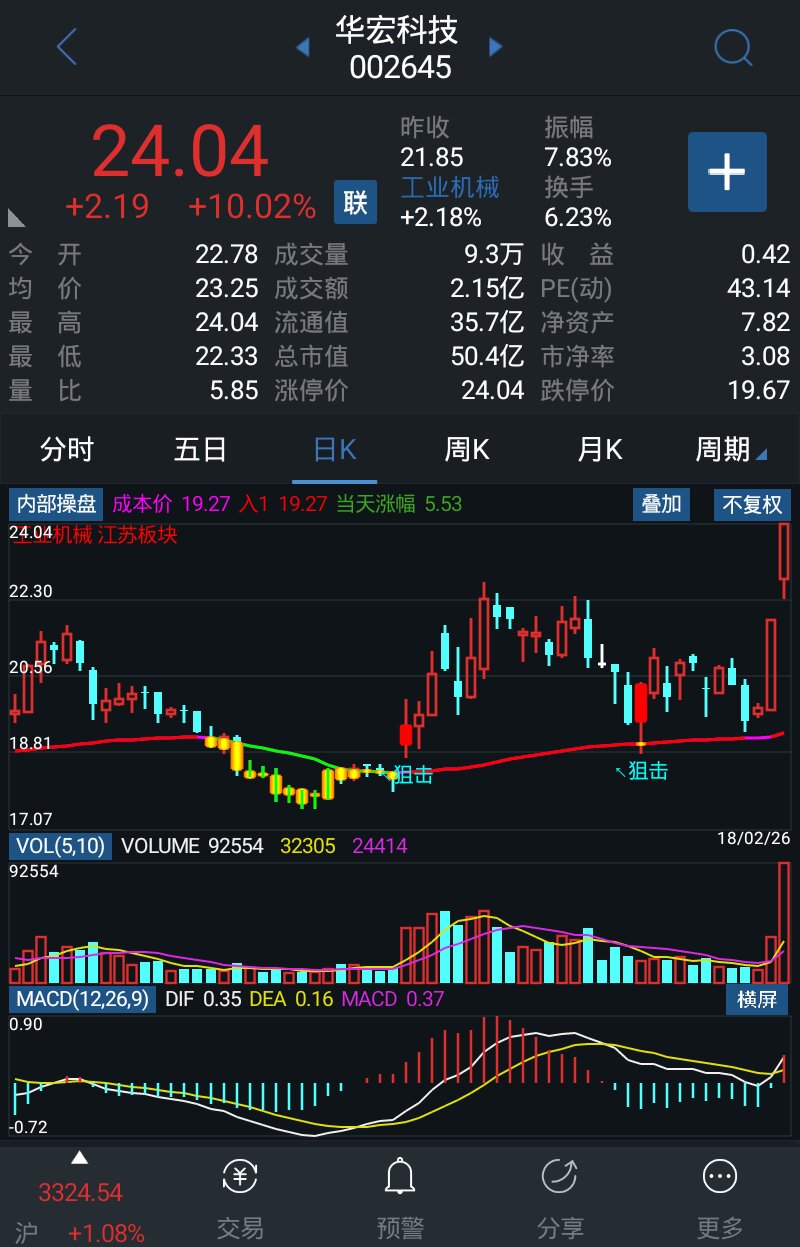Open the 更多 more menu
Image resolution: width=800 pixels, height=1247 pixels.
point(720,1199)
